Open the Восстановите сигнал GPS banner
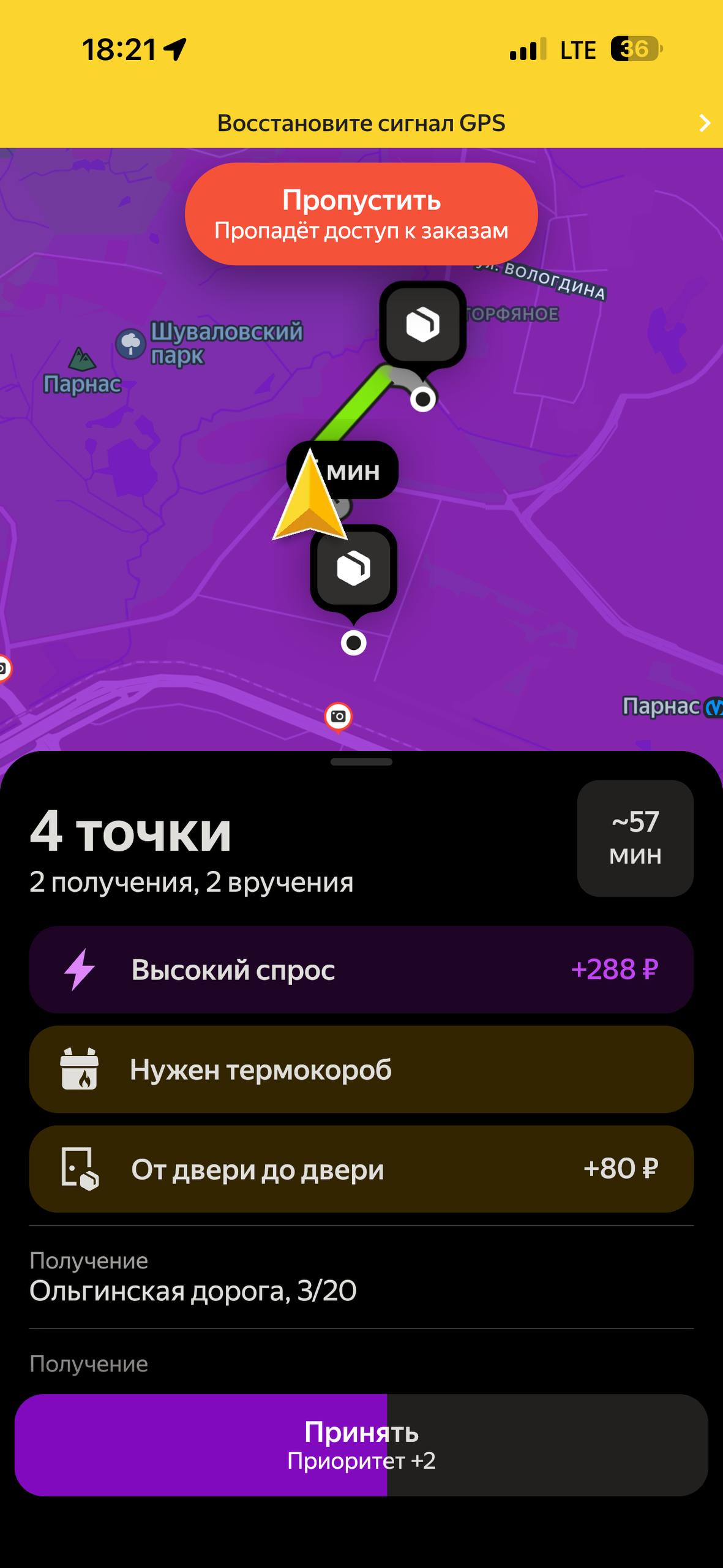The width and height of the screenshot is (723, 1568). pos(361,123)
